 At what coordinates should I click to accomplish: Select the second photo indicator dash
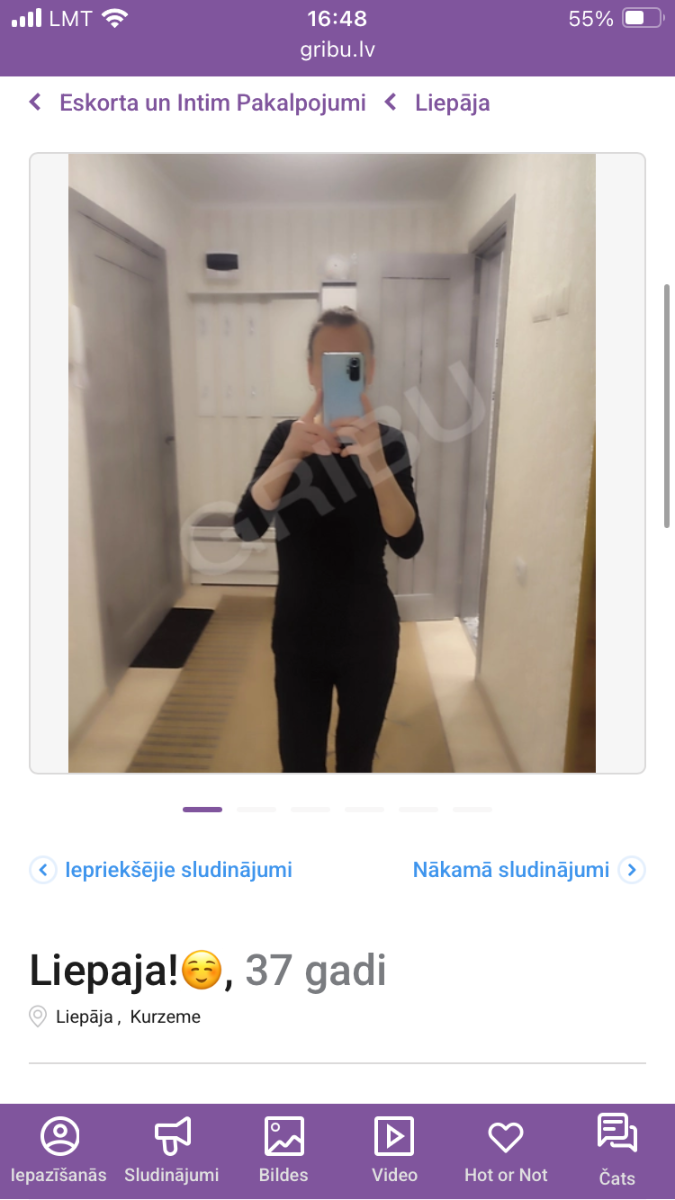coord(256,809)
